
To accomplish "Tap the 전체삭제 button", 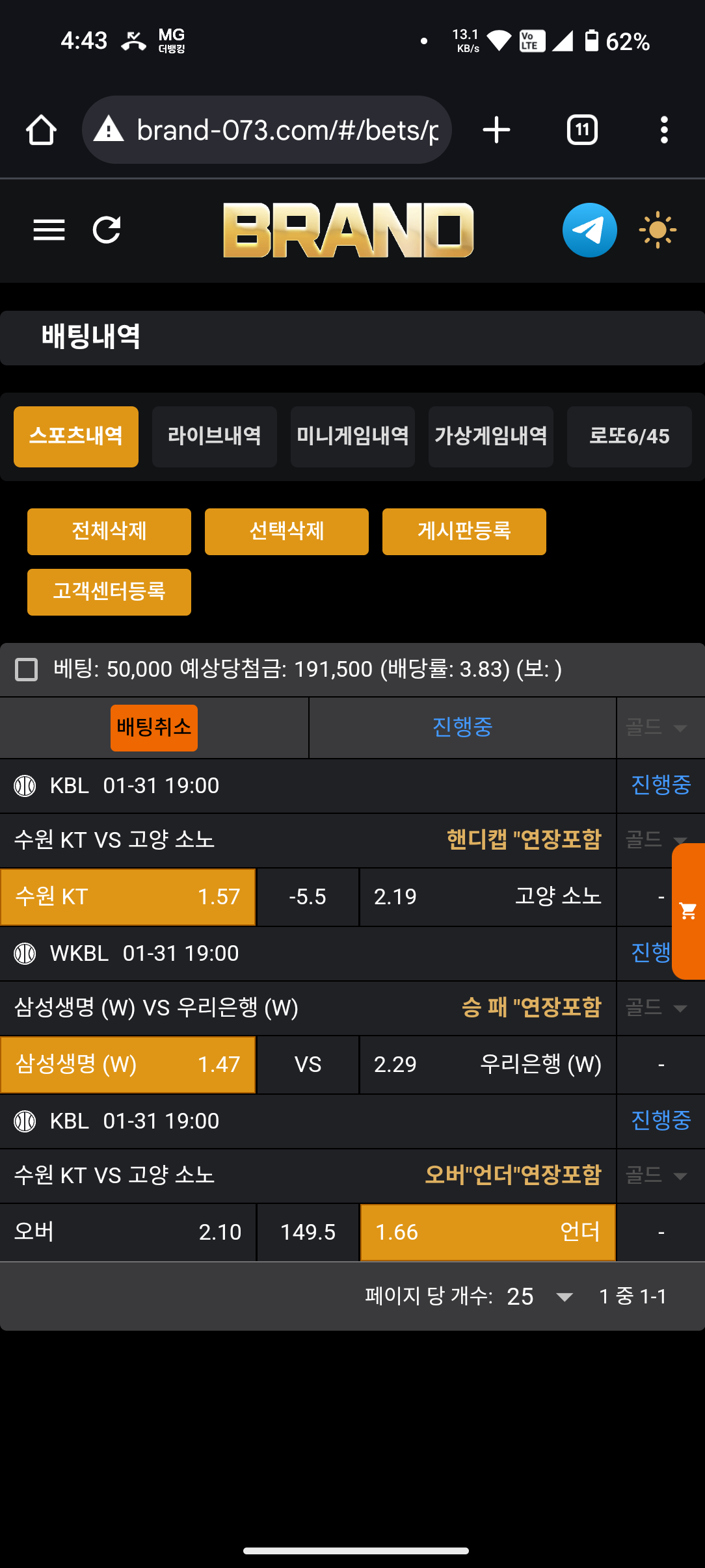I will [x=109, y=531].
